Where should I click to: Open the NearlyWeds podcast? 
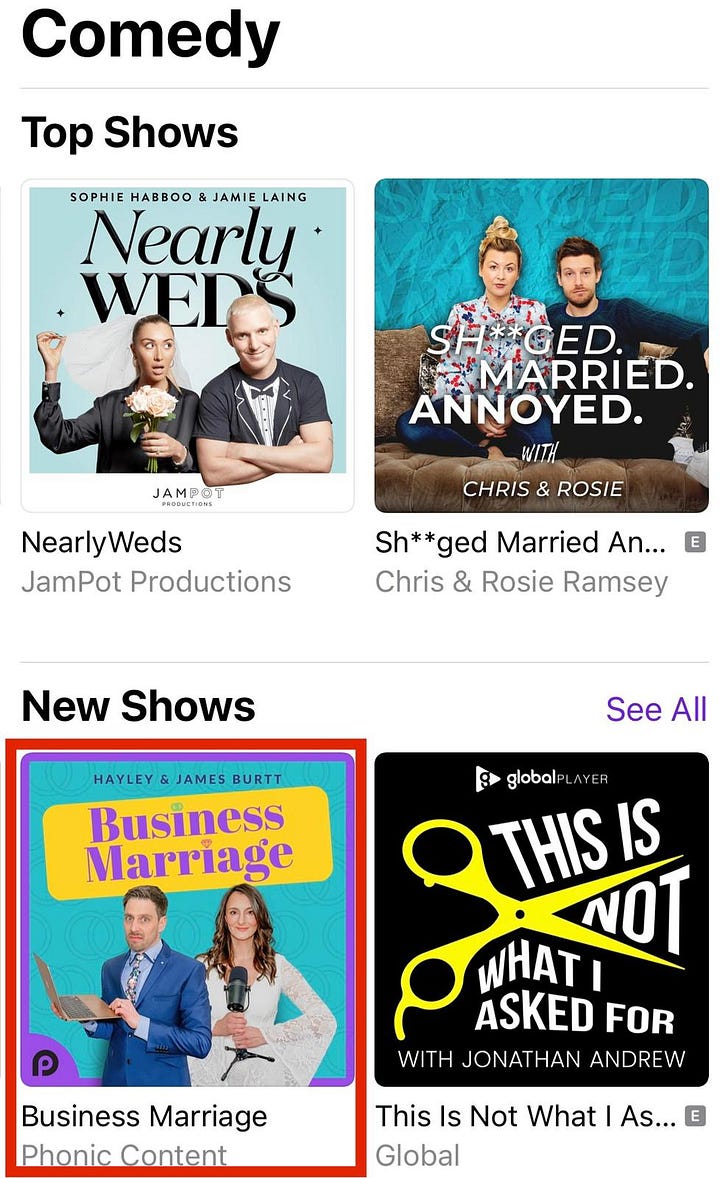click(188, 346)
